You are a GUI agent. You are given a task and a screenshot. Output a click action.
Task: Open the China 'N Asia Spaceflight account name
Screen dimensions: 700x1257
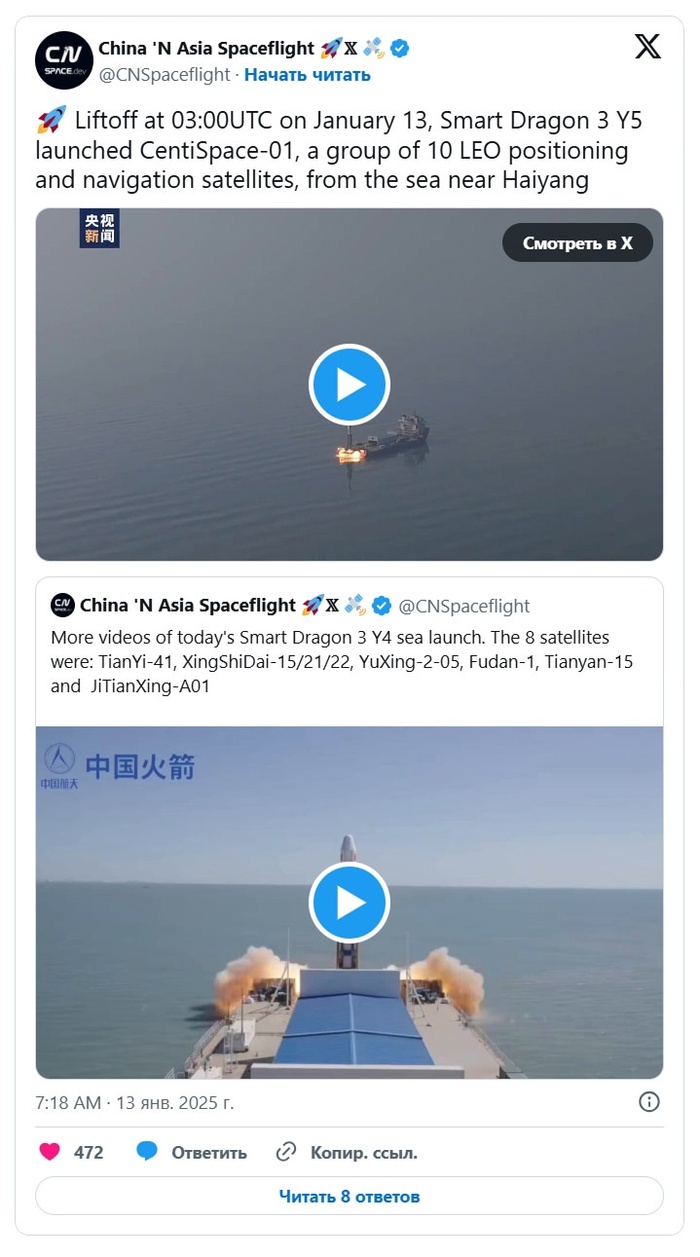coord(206,48)
